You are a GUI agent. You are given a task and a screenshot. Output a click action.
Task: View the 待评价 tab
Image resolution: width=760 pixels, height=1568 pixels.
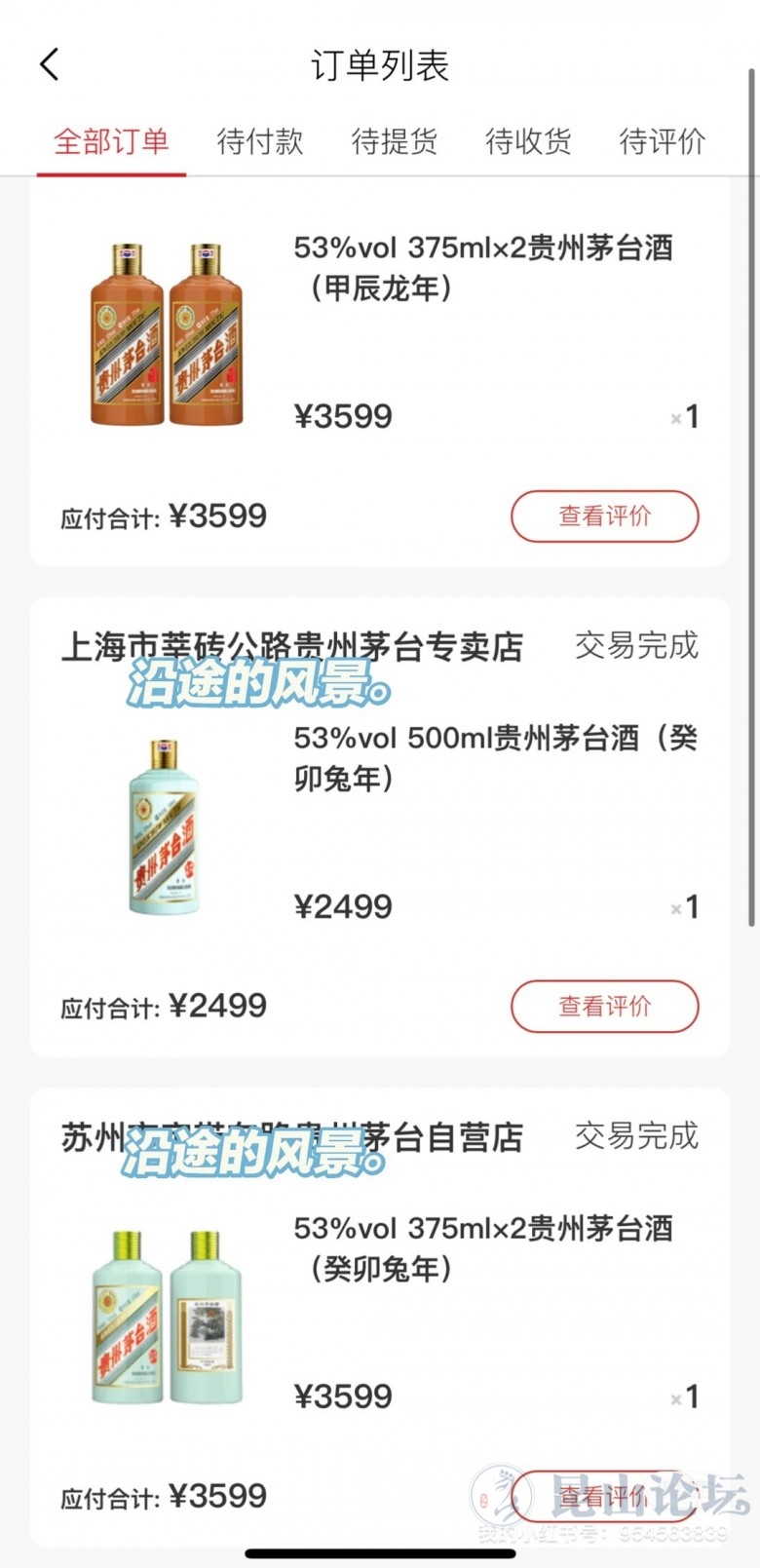662,141
